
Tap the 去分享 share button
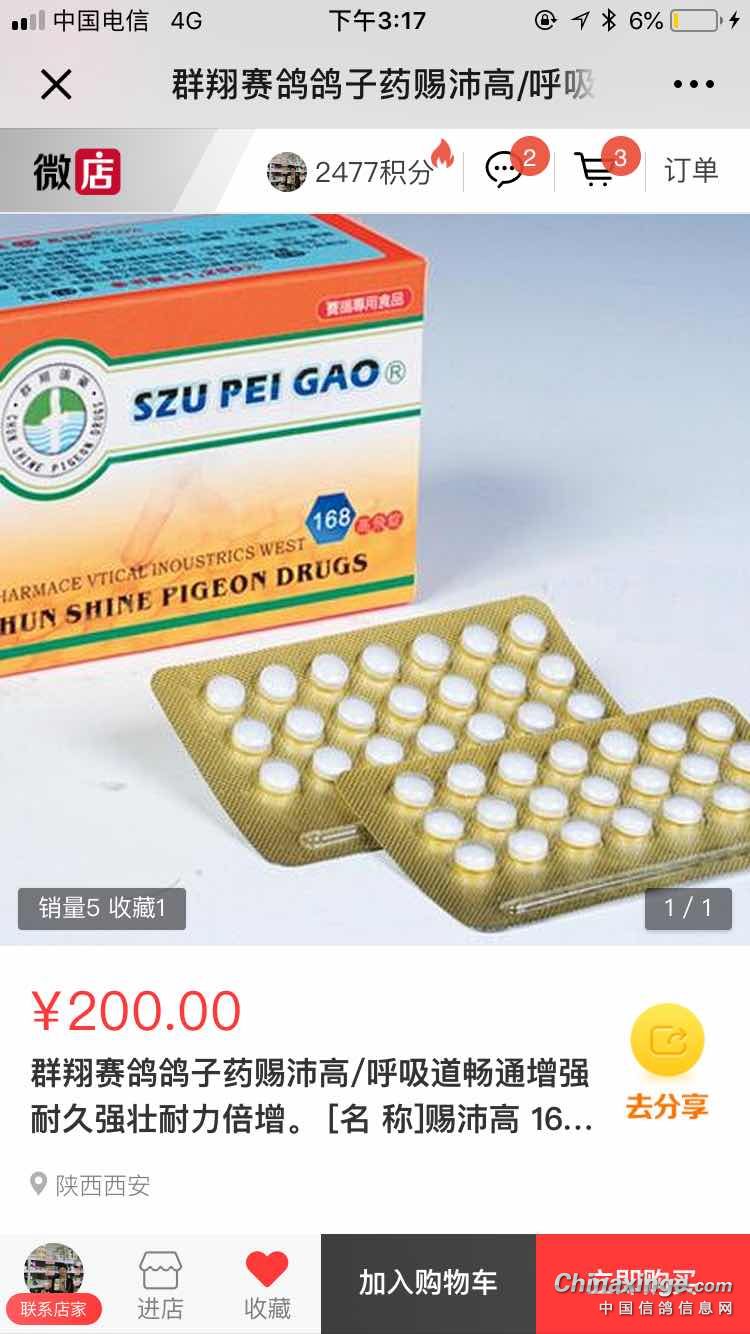667,1062
